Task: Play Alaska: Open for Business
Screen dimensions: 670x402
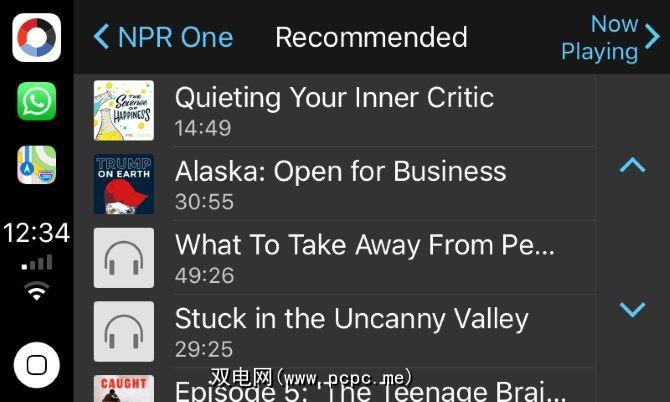Action: pos(340,184)
